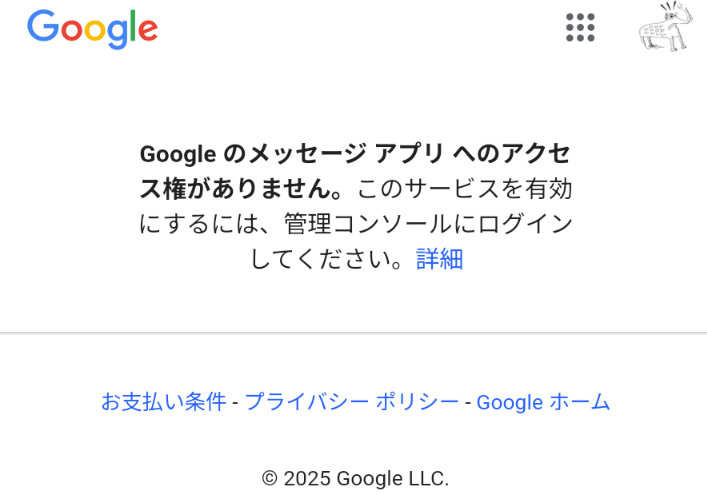The width and height of the screenshot is (707, 495).
Task: Open the お支払い条件 link
Action: click(163, 402)
